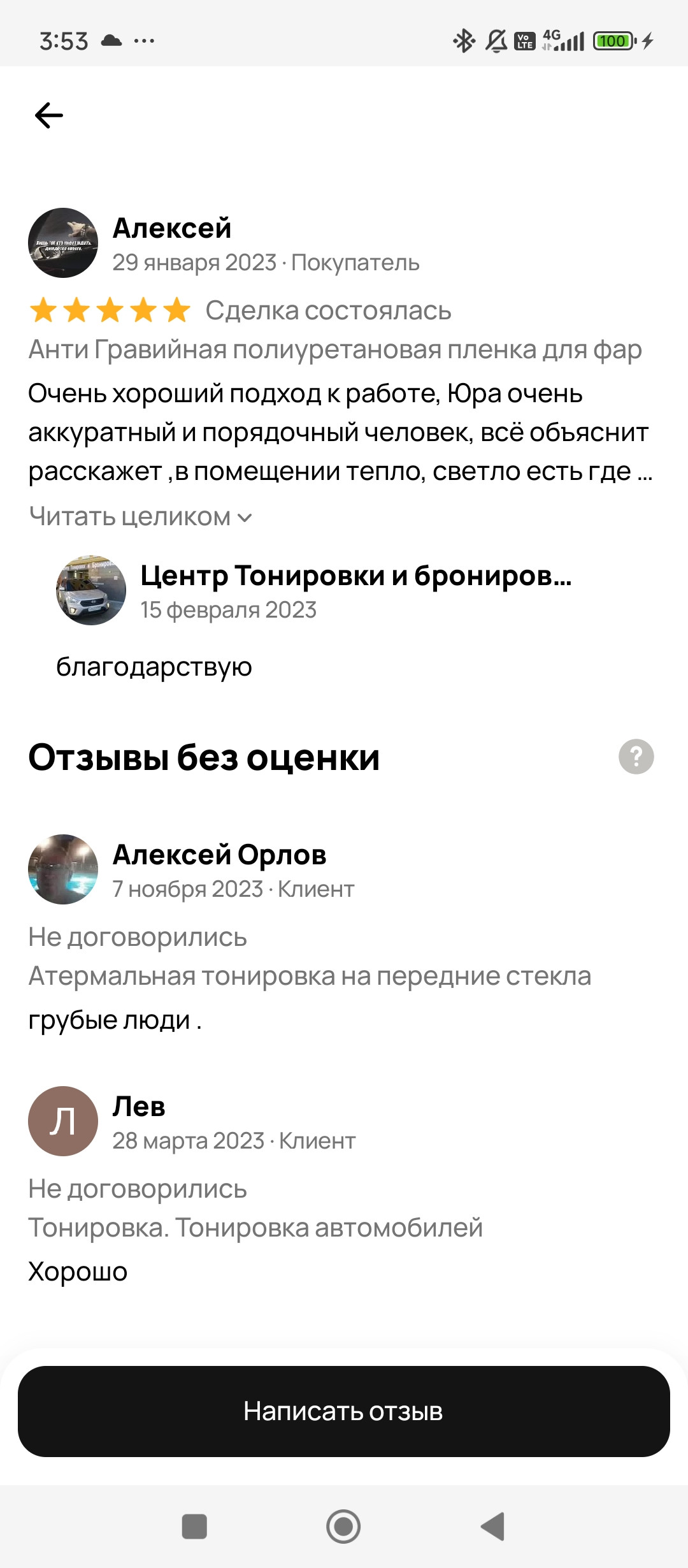Open Центр Тонировки и бронирования seller profile

point(355,576)
